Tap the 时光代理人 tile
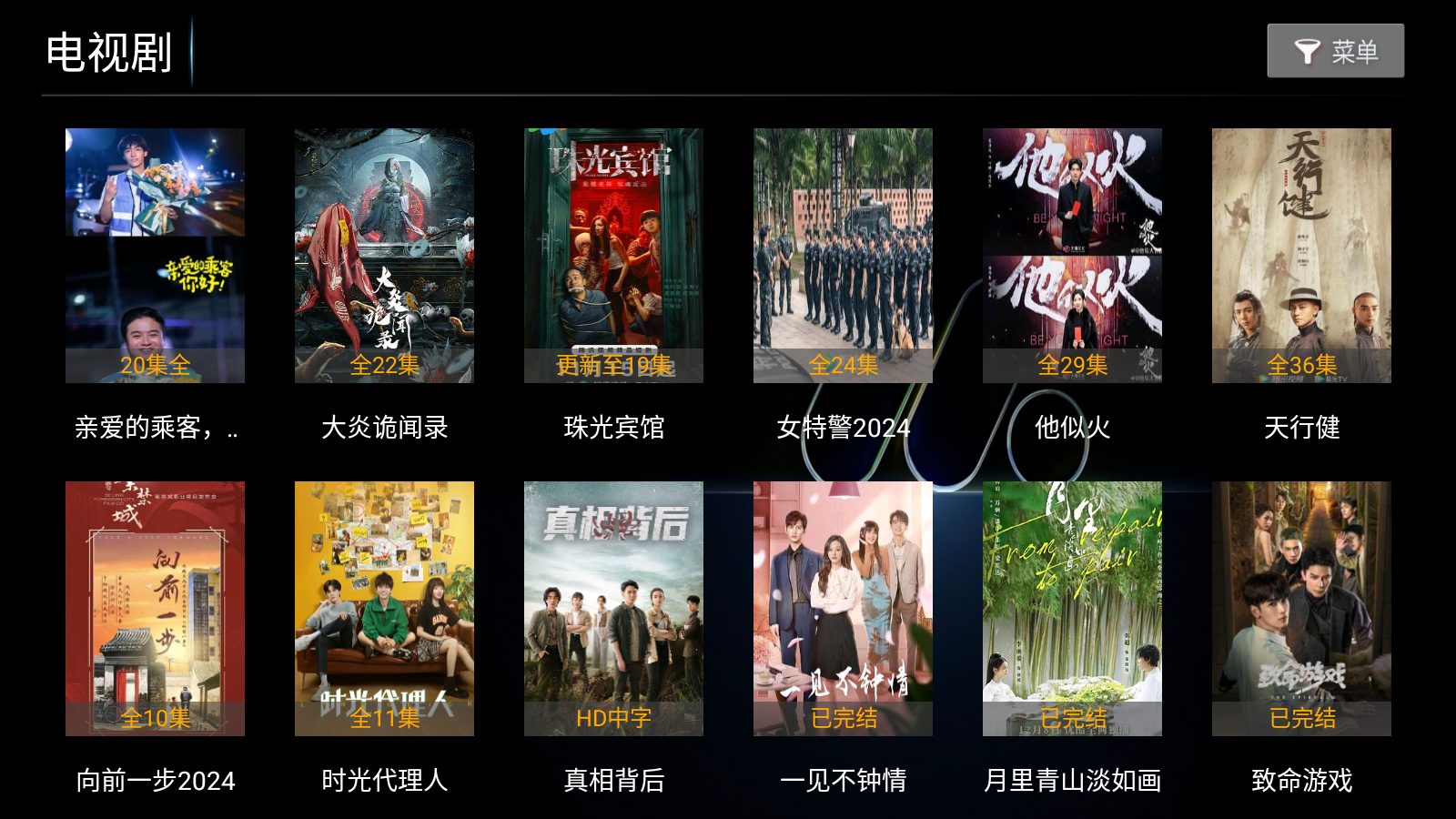The height and width of the screenshot is (819, 1456). (384, 608)
